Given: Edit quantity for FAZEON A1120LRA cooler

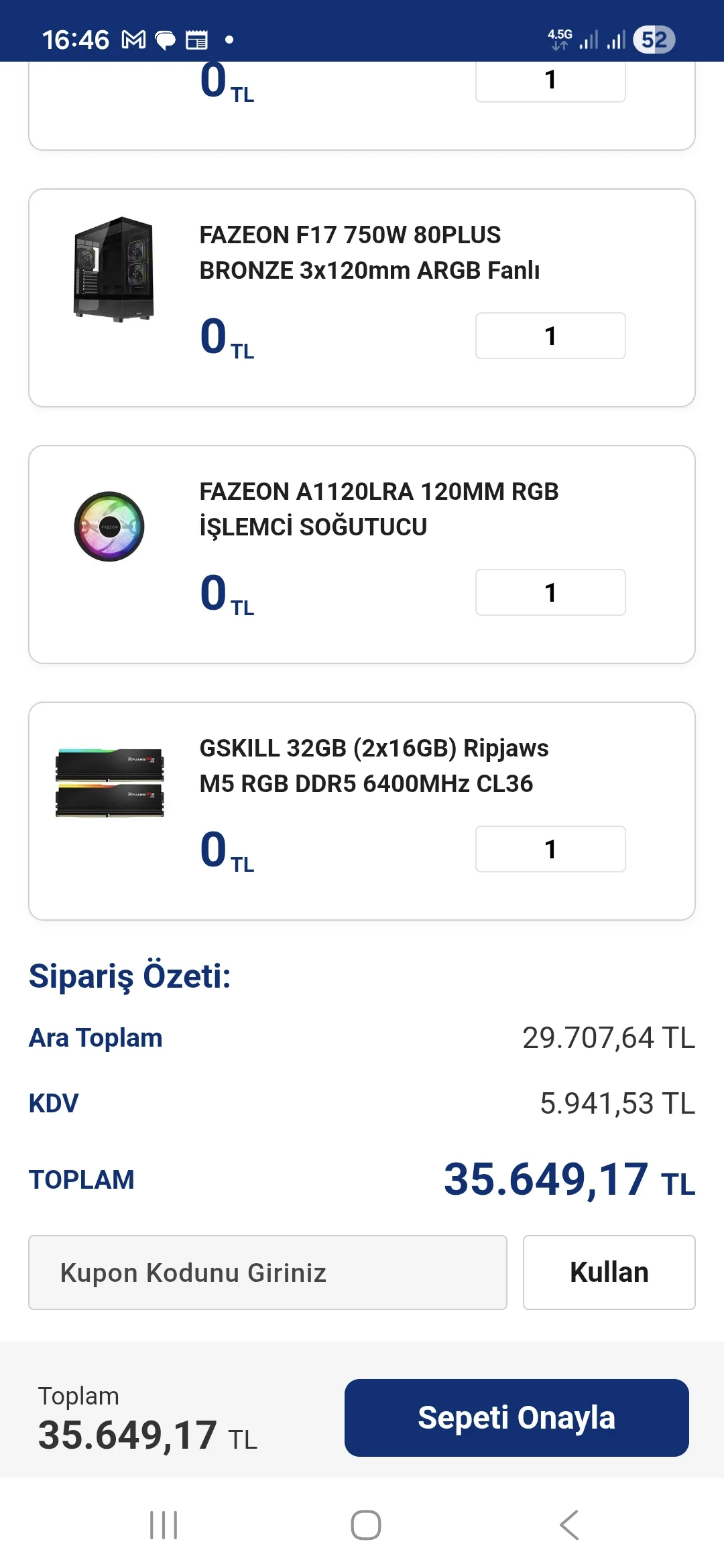Looking at the screenshot, I should click(550, 592).
